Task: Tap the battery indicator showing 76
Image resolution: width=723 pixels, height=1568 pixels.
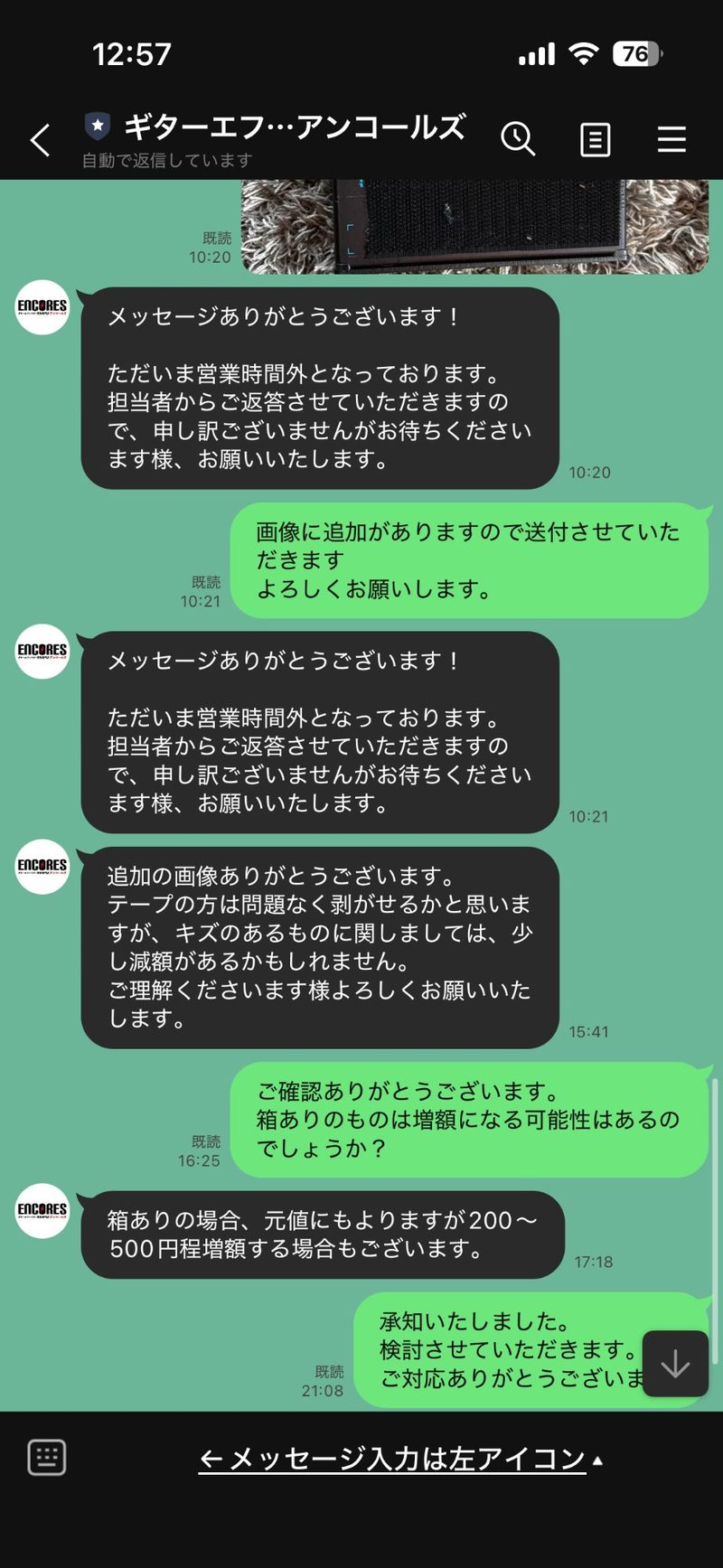Action: (635, 54)
